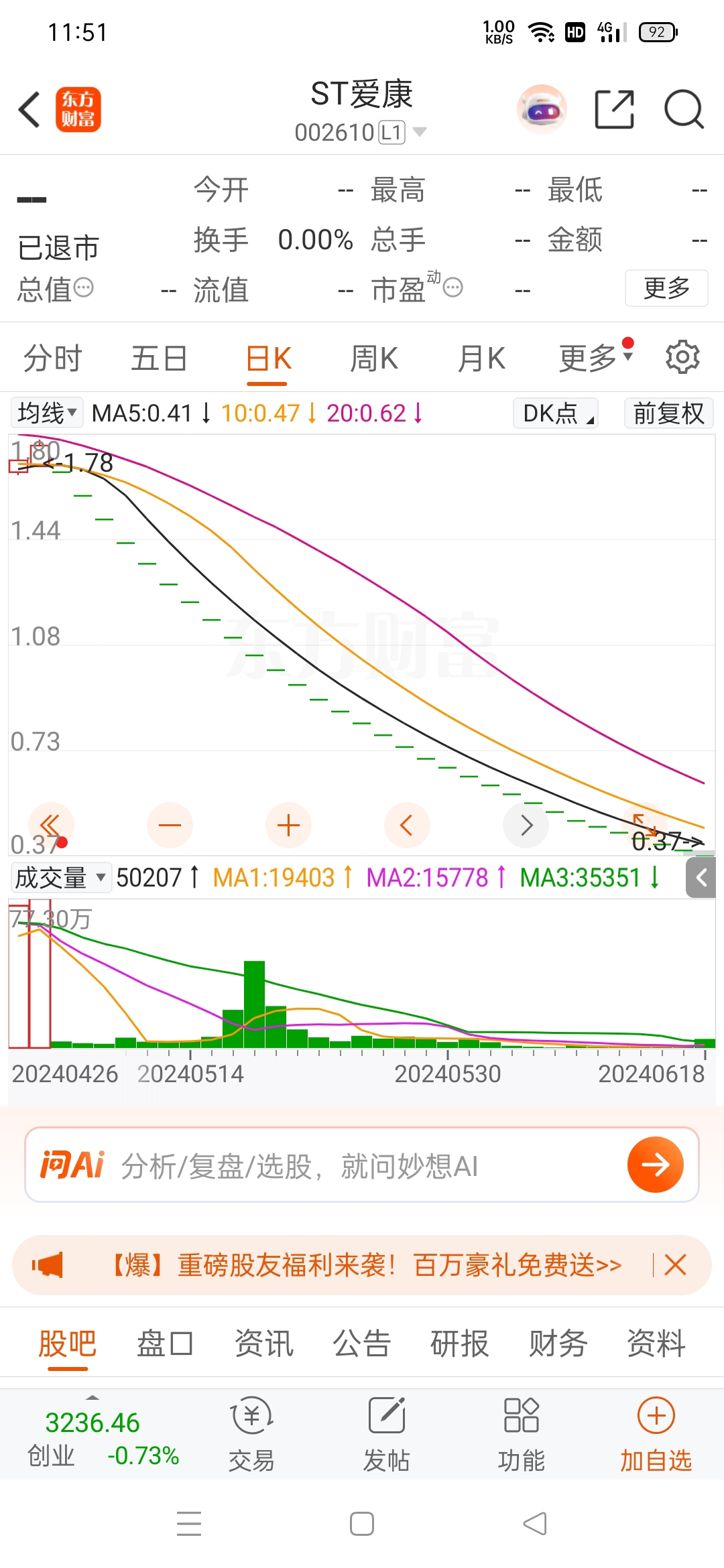This screenshot has height=1568, width=724.
Task: Open the AI assistant robot icon
Action: (542, 109)
